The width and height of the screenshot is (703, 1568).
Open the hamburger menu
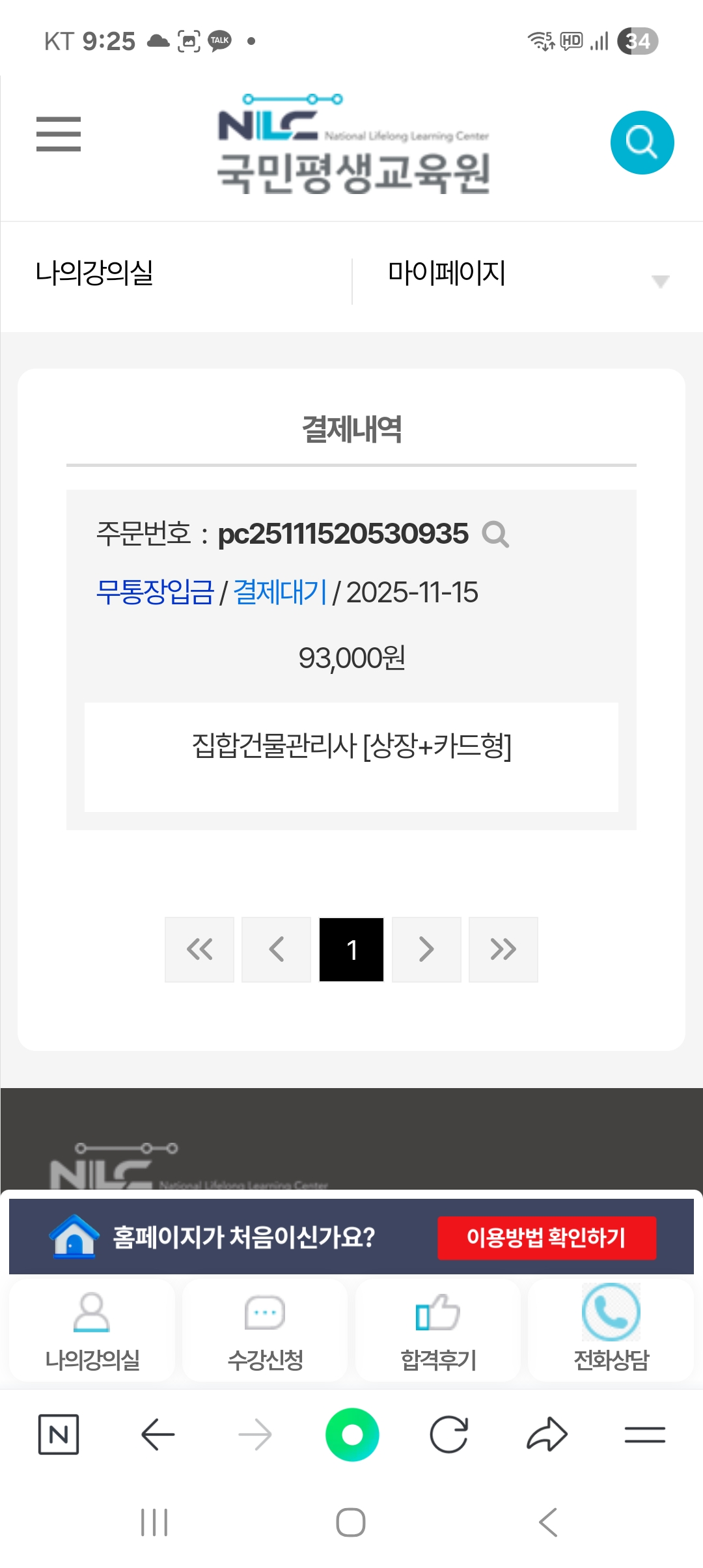coord(59,134)
